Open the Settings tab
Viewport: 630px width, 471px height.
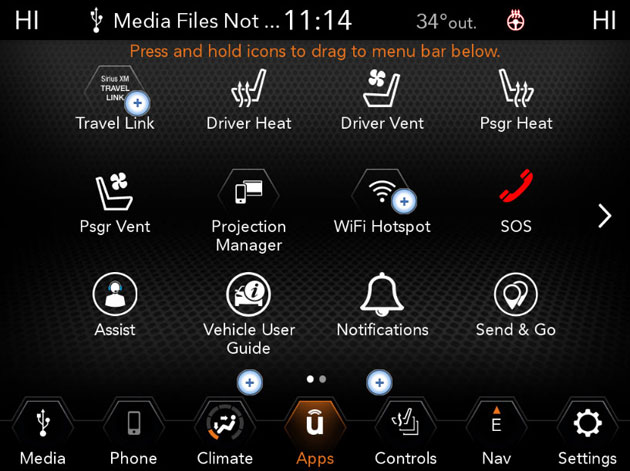click(587, 433)
